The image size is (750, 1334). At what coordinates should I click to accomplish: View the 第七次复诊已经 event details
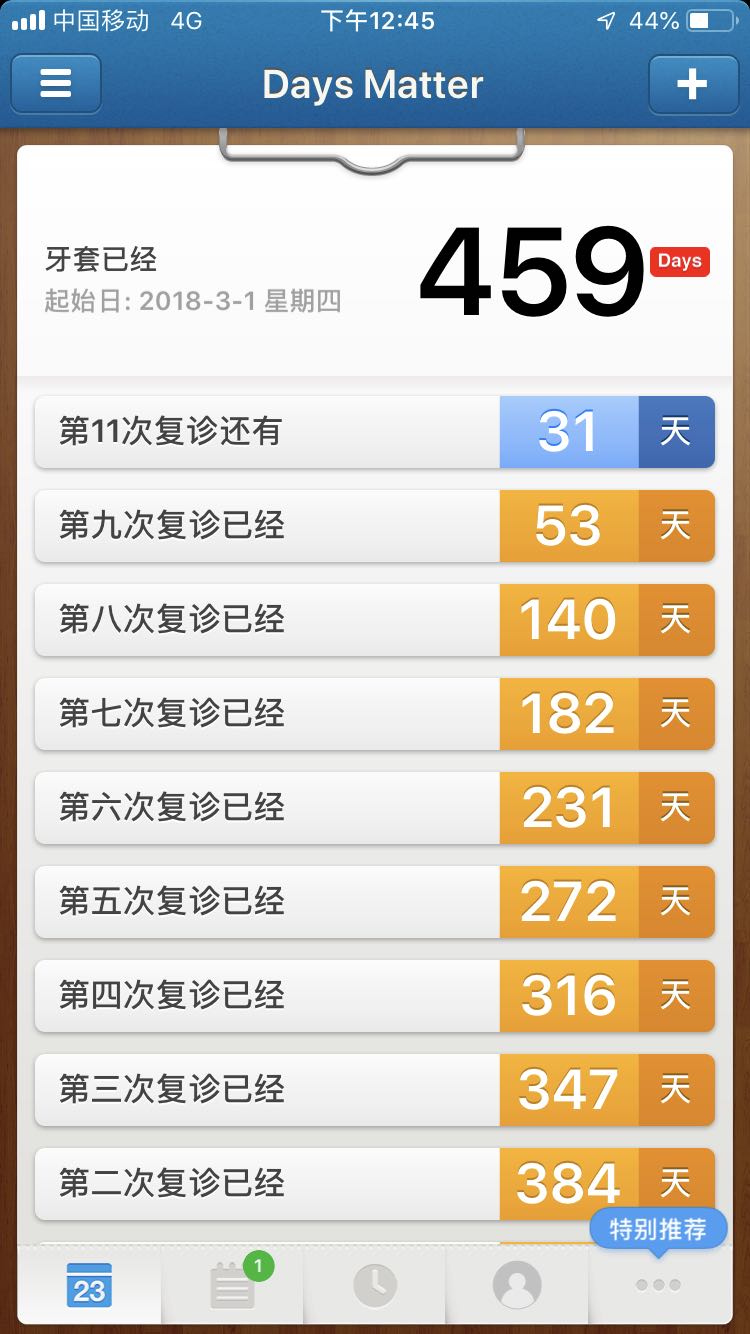click(x=375, y=714)
